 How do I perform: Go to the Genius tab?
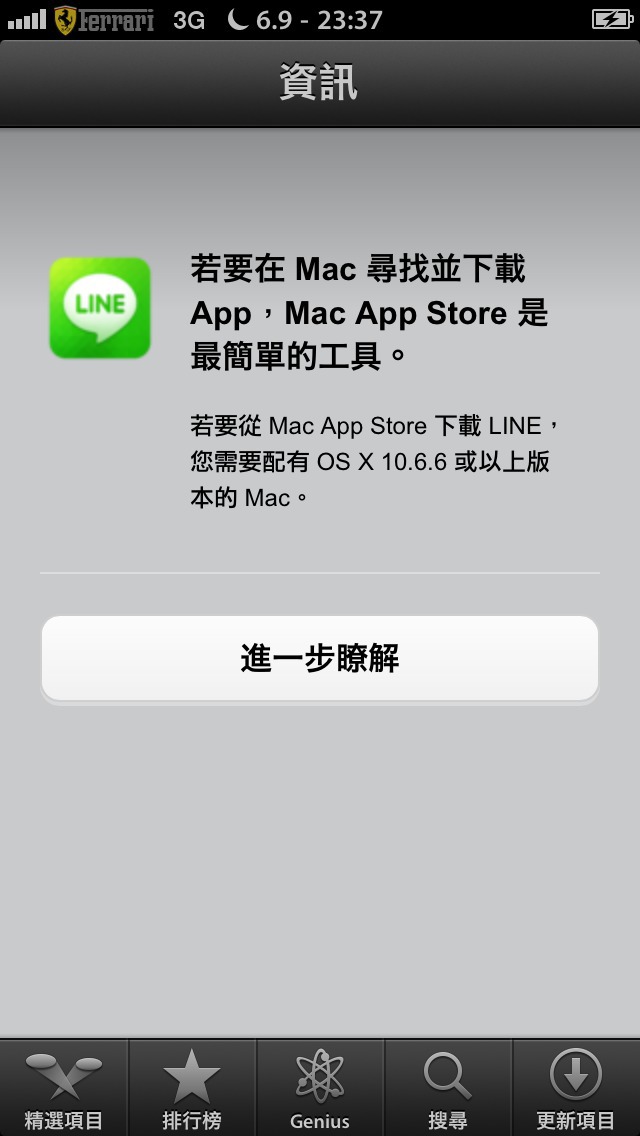pyautogui.click(x=320, y=1088)
